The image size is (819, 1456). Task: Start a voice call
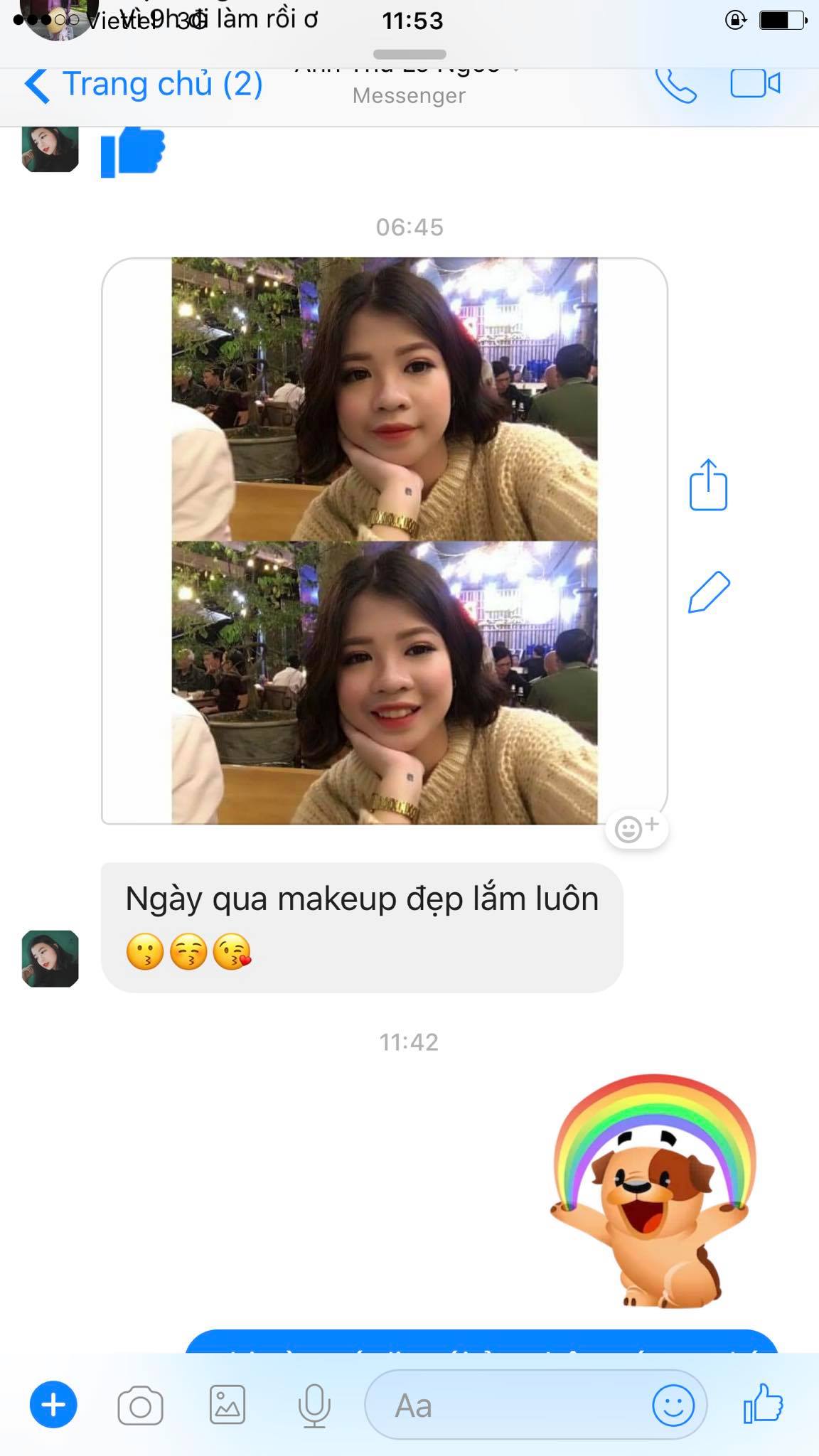(675, 85)
